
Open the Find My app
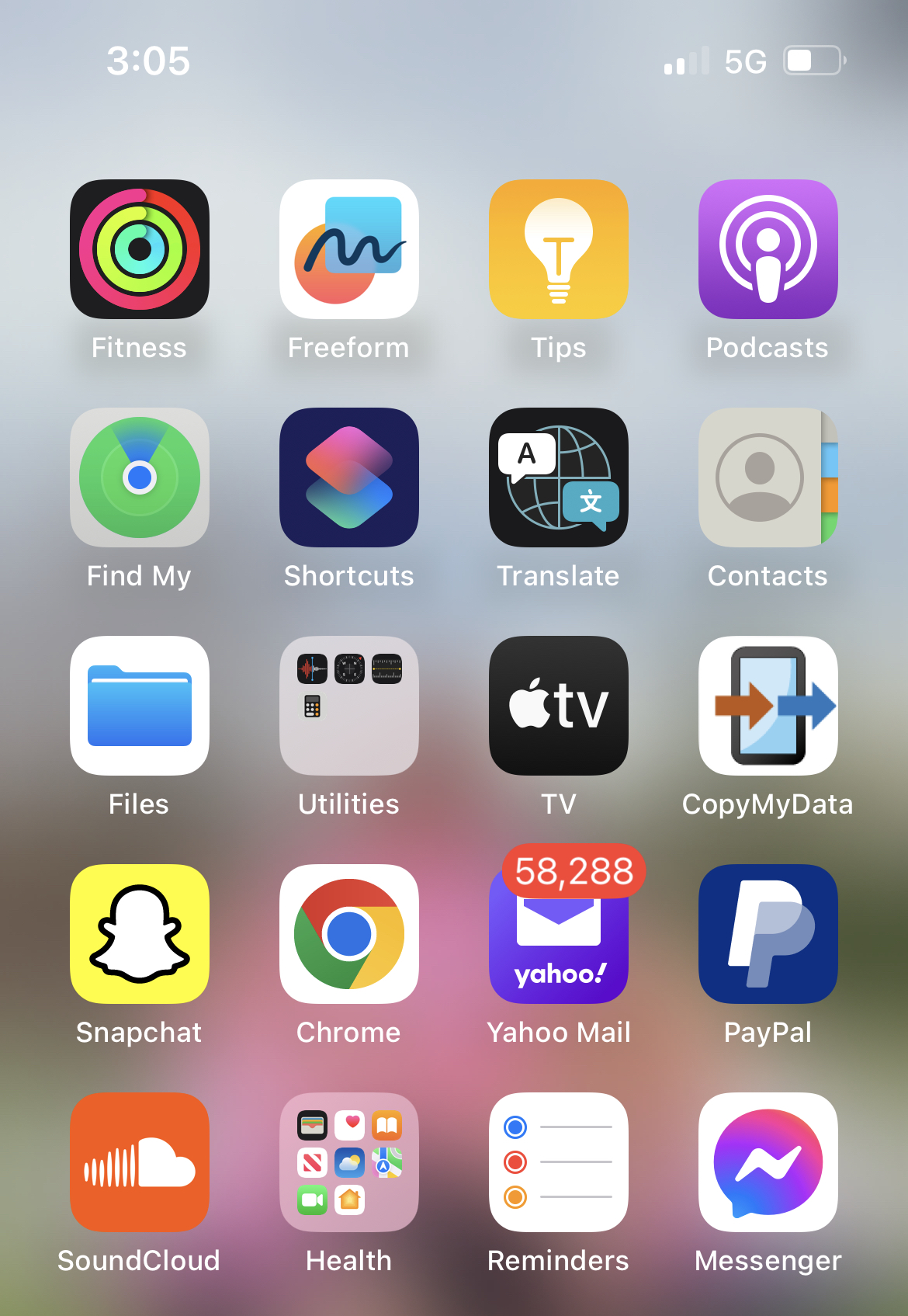click(140, 477)
